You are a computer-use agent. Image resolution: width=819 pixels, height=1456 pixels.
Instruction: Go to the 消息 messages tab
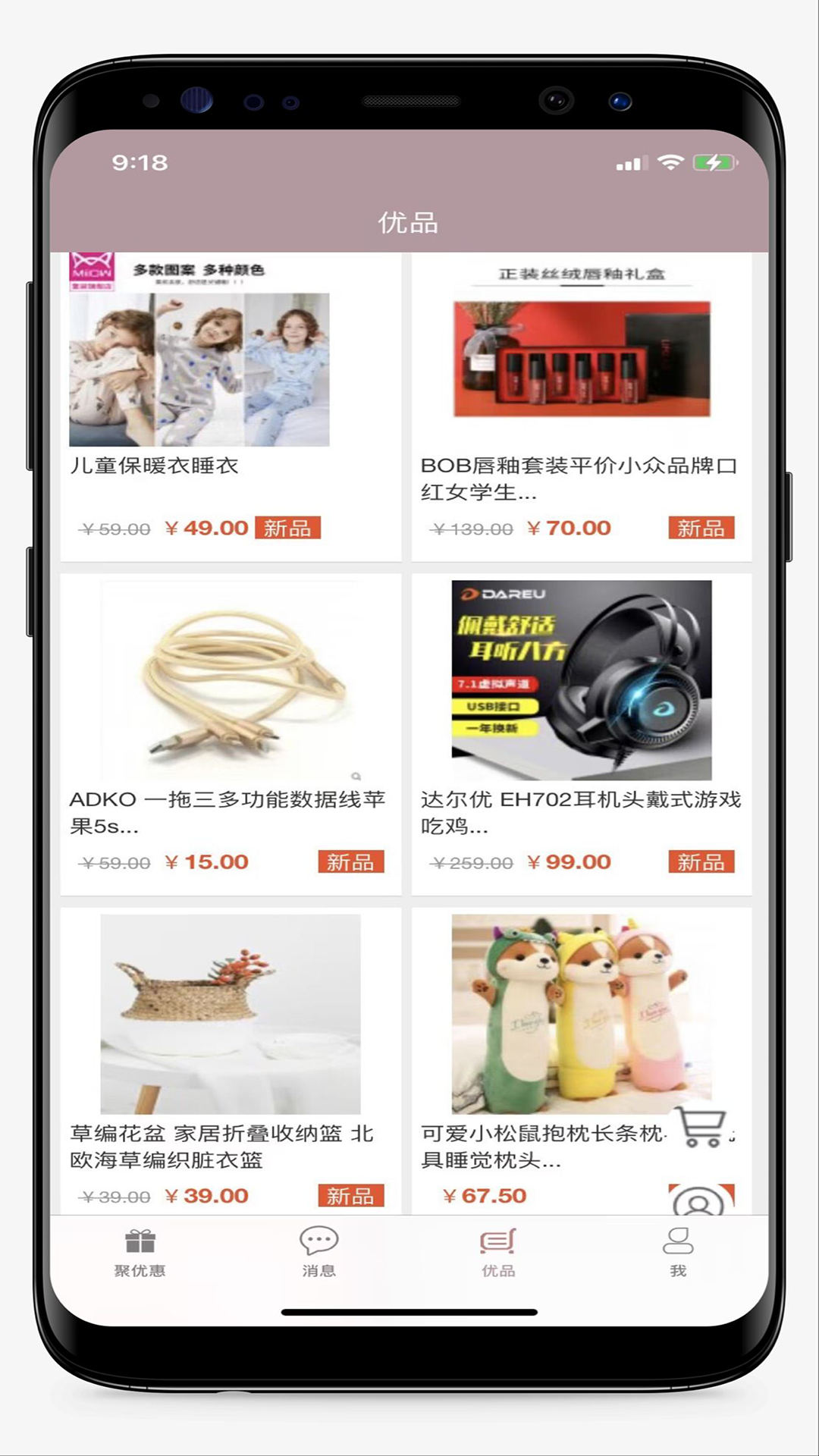(x=318, y=1253)
